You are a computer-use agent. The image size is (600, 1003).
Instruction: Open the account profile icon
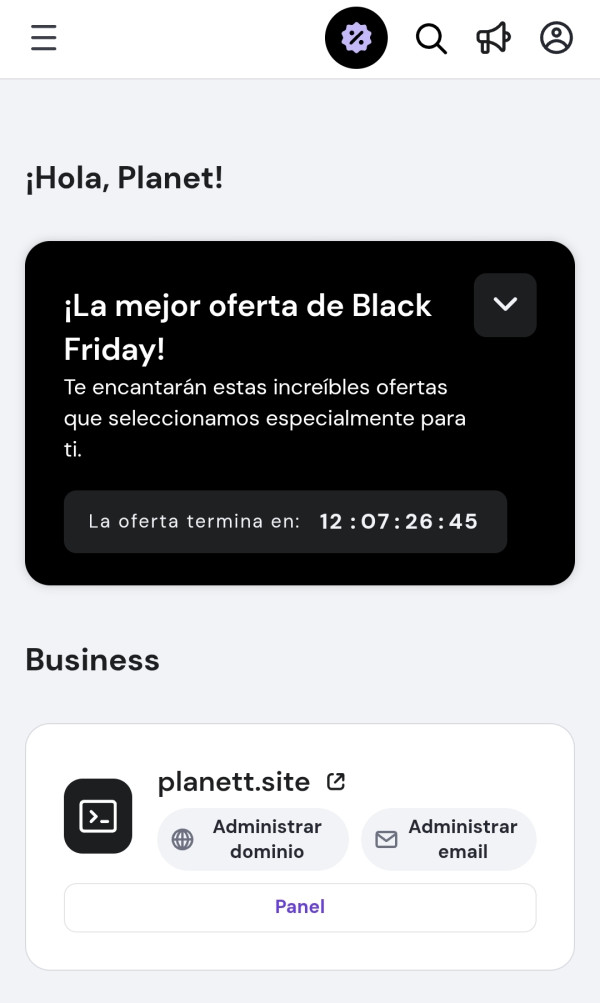556,38
